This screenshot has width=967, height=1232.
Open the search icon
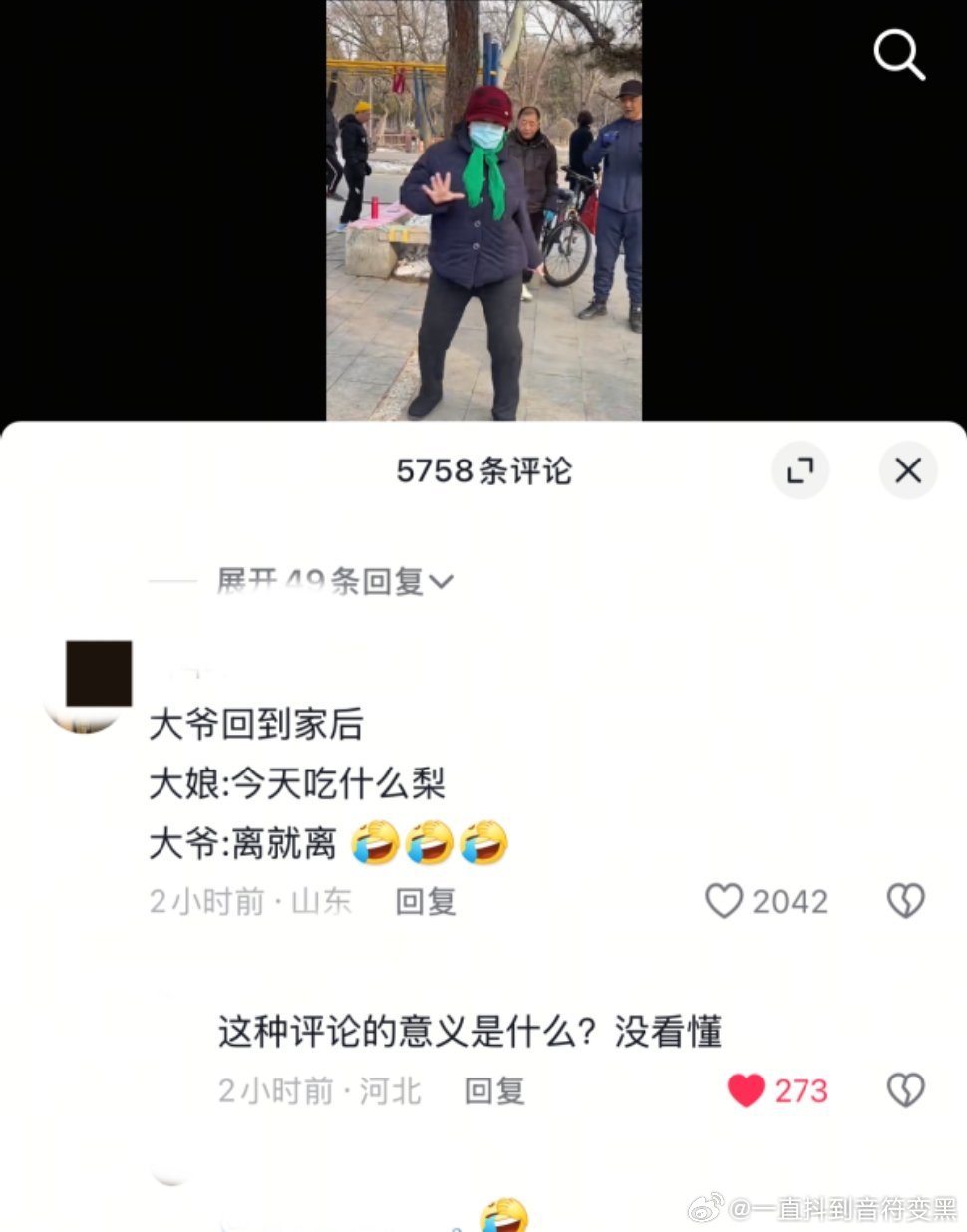pyautogui.click(x=898, y=55)
